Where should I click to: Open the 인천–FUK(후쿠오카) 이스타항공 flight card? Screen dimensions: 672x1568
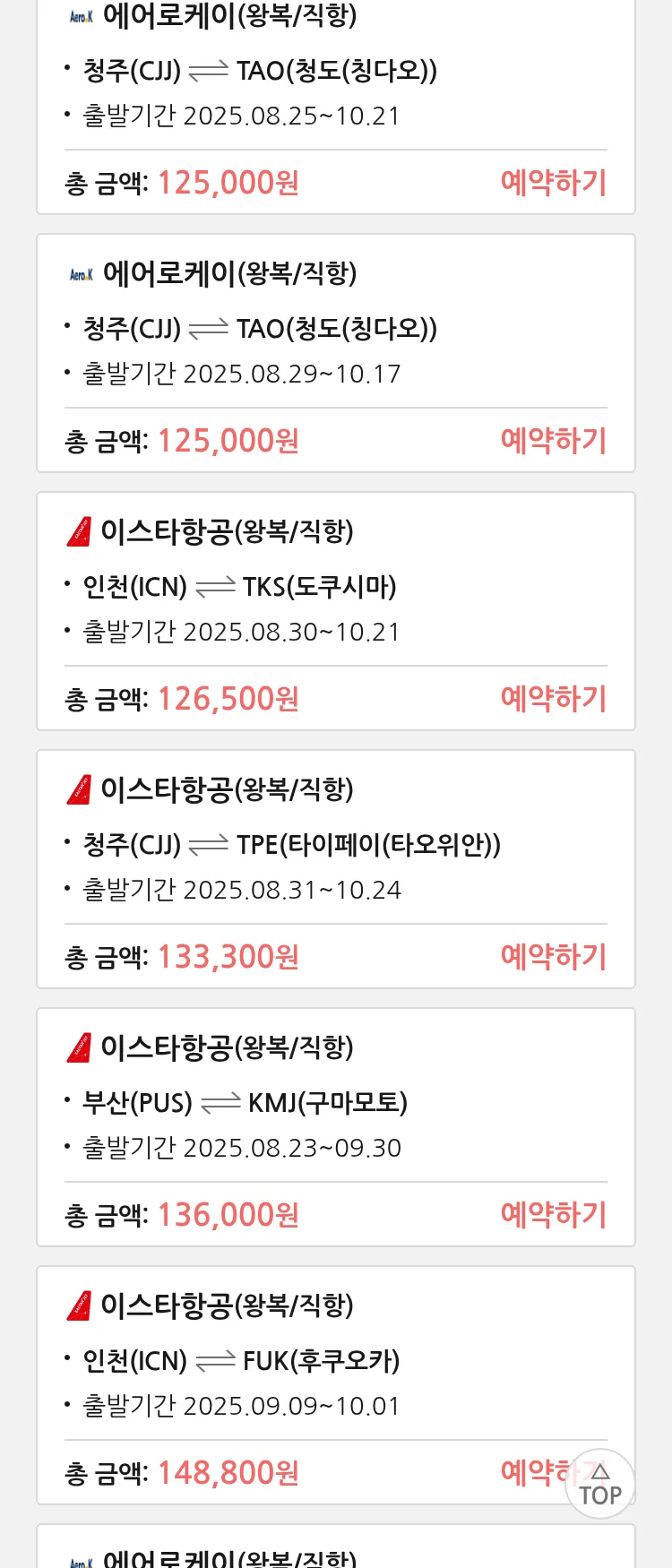point(335,1360)
